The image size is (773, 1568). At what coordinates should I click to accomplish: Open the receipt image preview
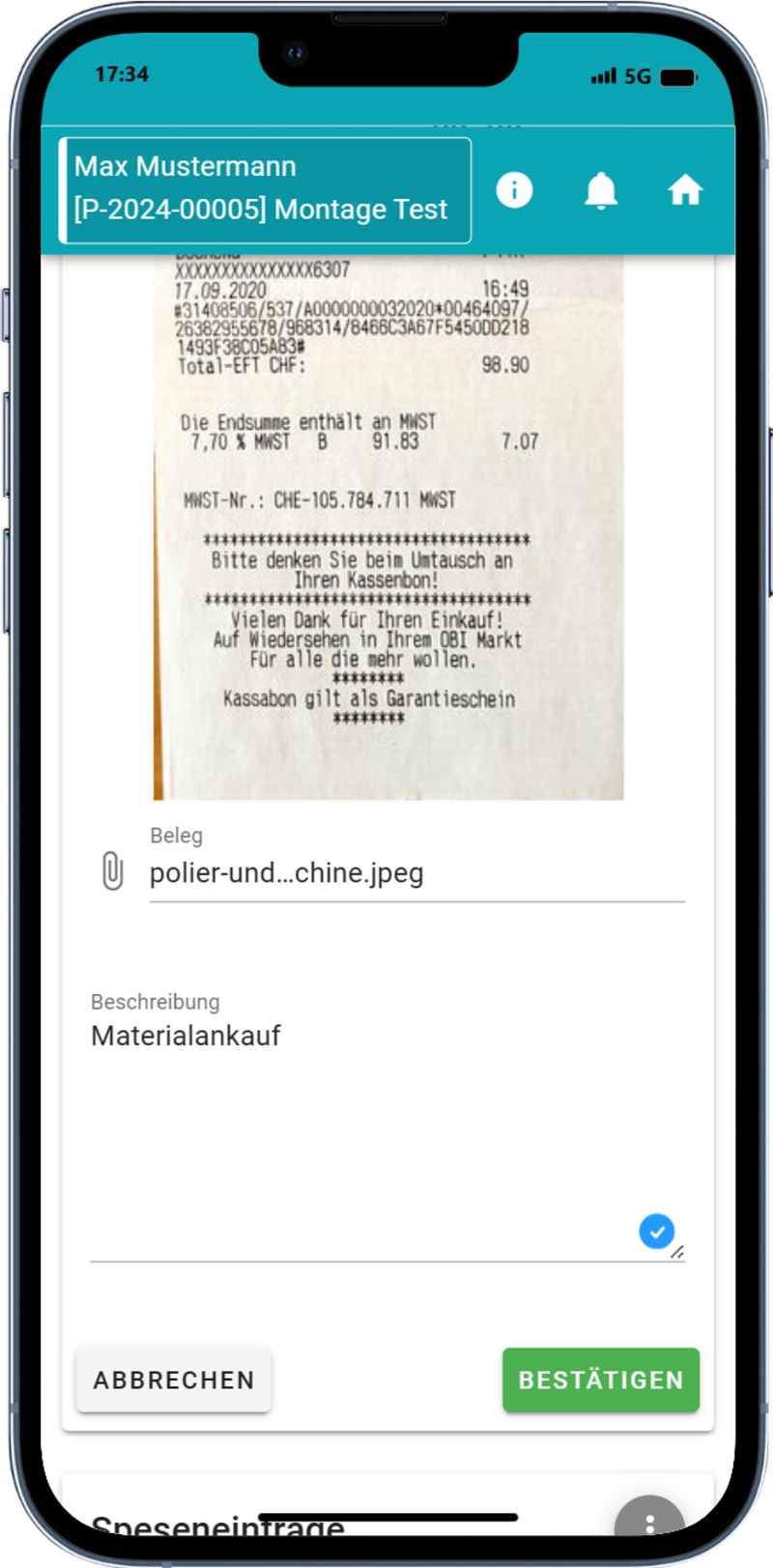(x=388, y=527)
